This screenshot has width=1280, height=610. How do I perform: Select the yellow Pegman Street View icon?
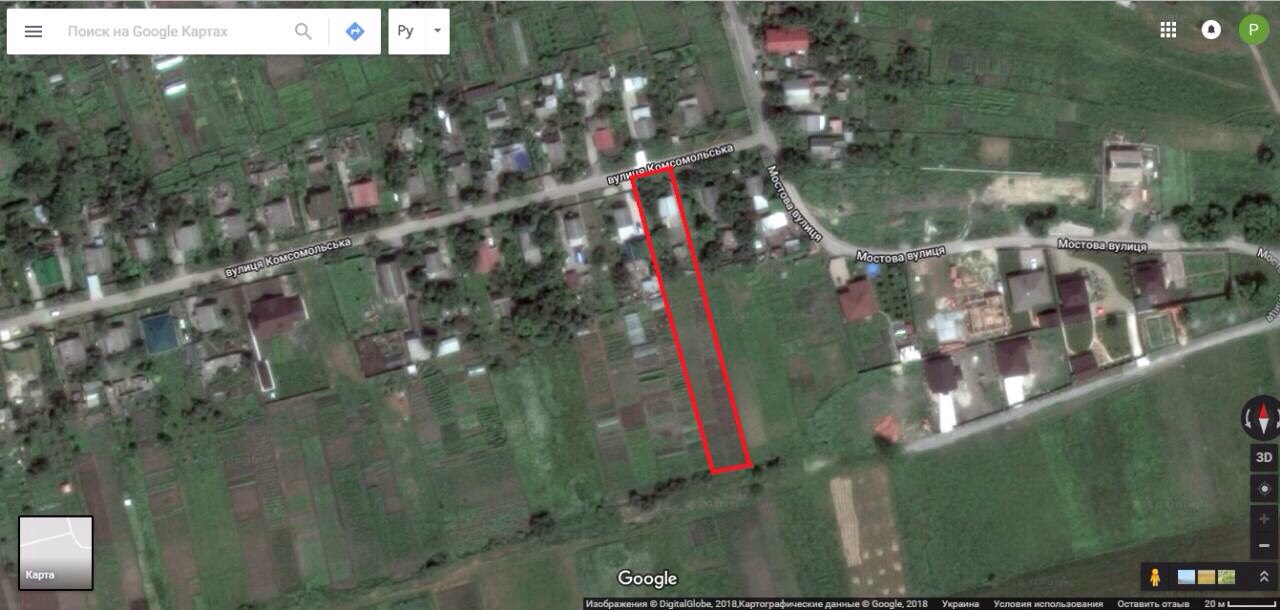(x=1156, y=577)
